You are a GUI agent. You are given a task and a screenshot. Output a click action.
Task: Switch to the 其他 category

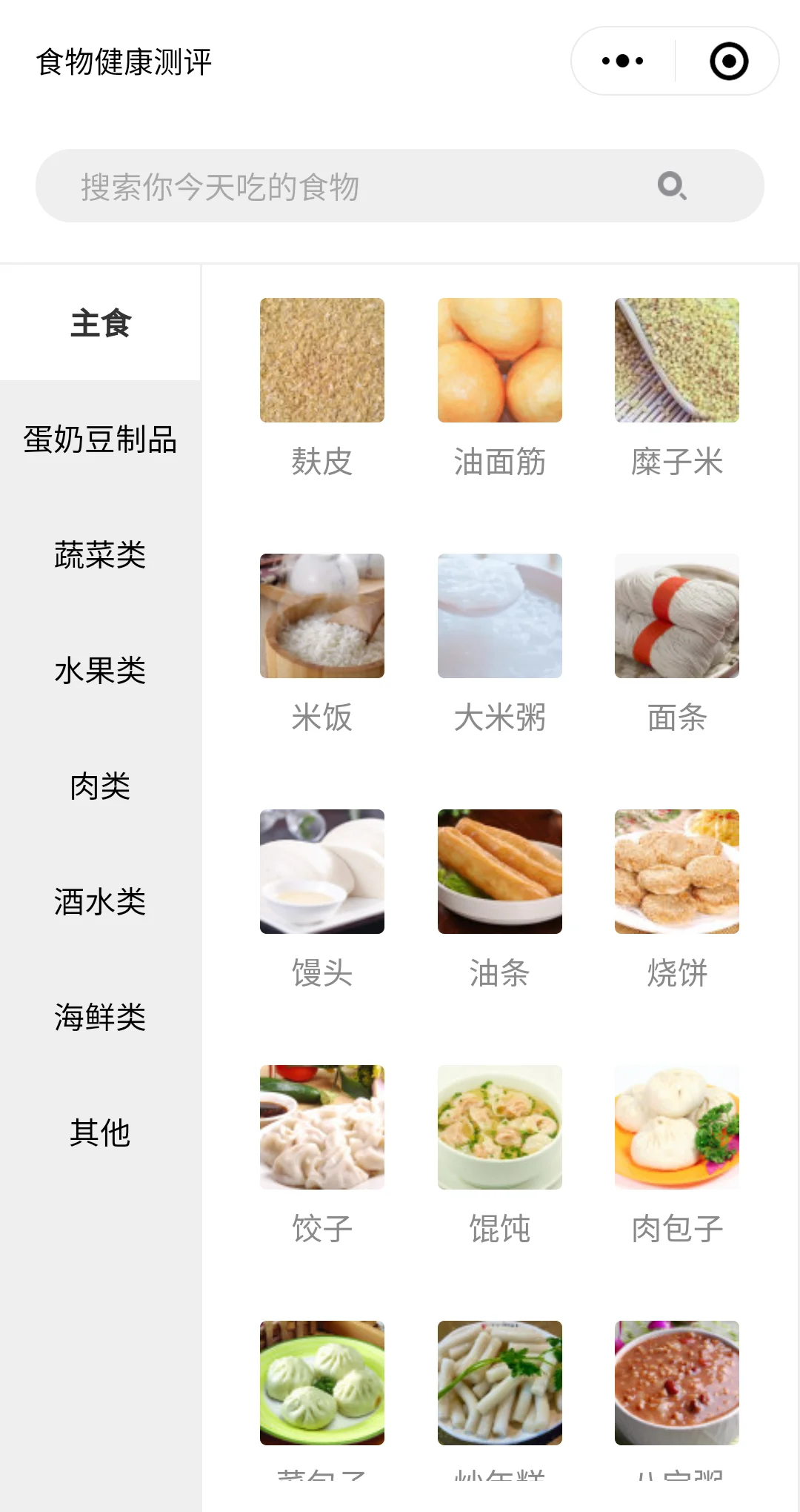[100, 1133]
